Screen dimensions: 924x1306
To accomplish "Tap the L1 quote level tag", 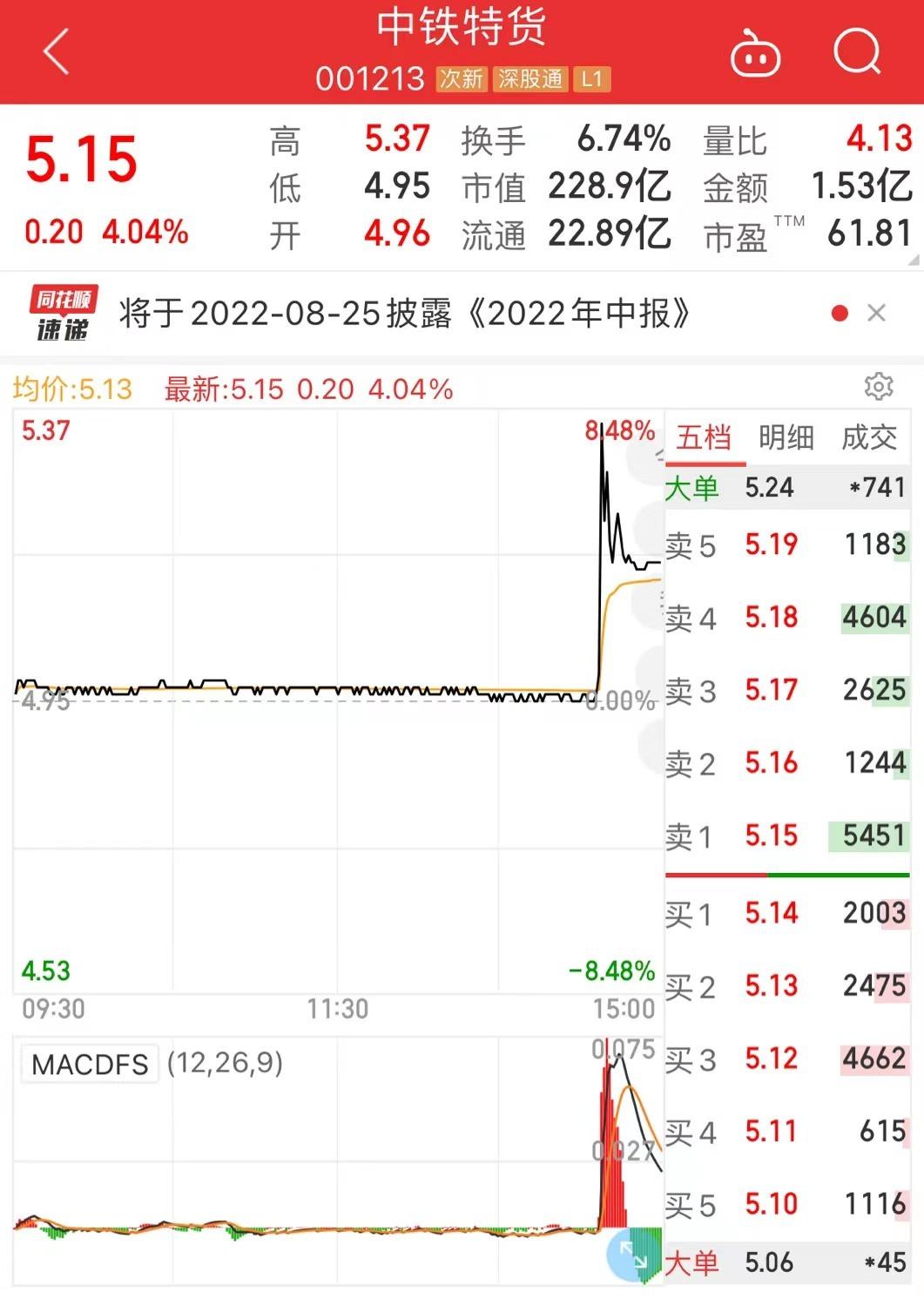I will [590, 81].
